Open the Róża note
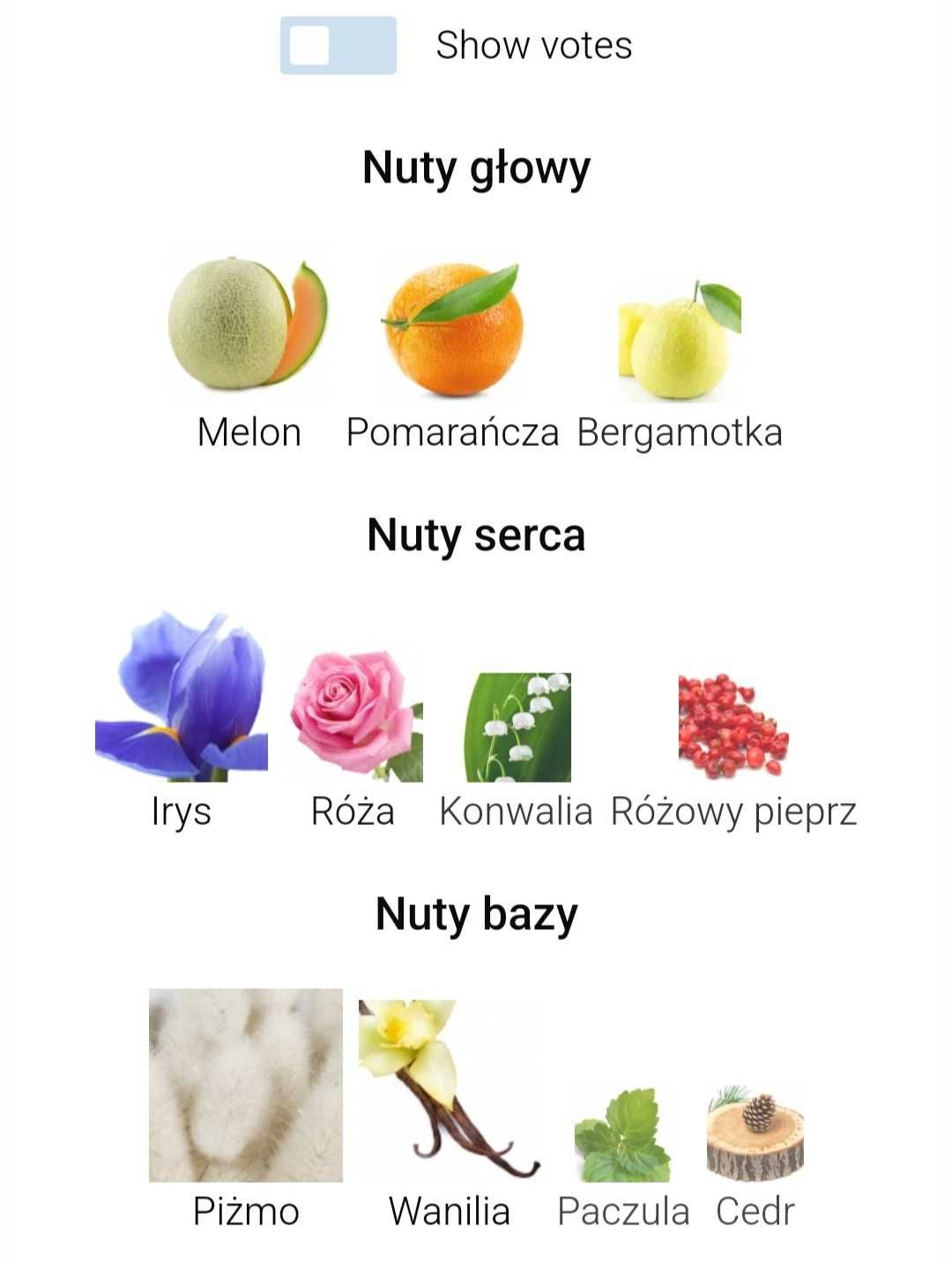Viewport: 952px width, 1264px height. (x=354, y=716)
